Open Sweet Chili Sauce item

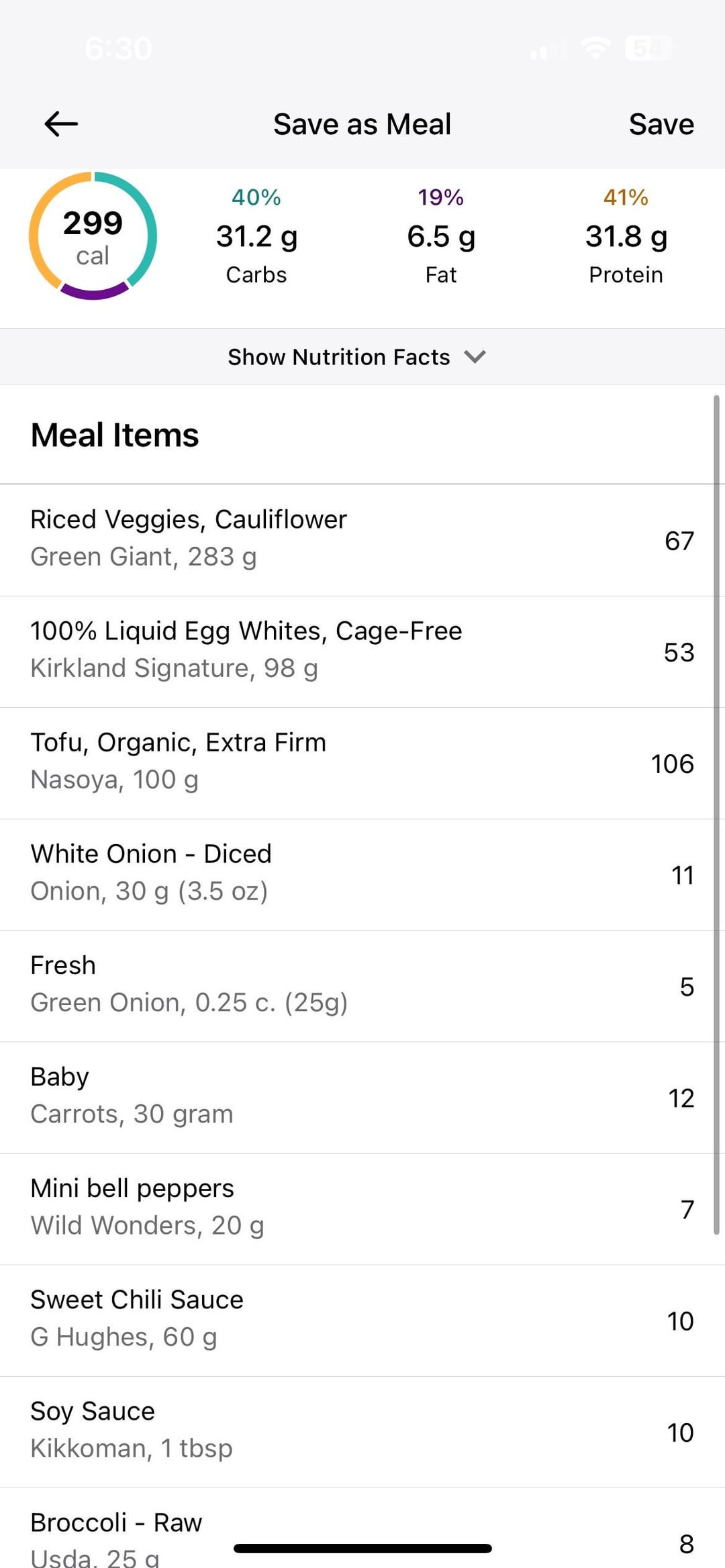362,1320
